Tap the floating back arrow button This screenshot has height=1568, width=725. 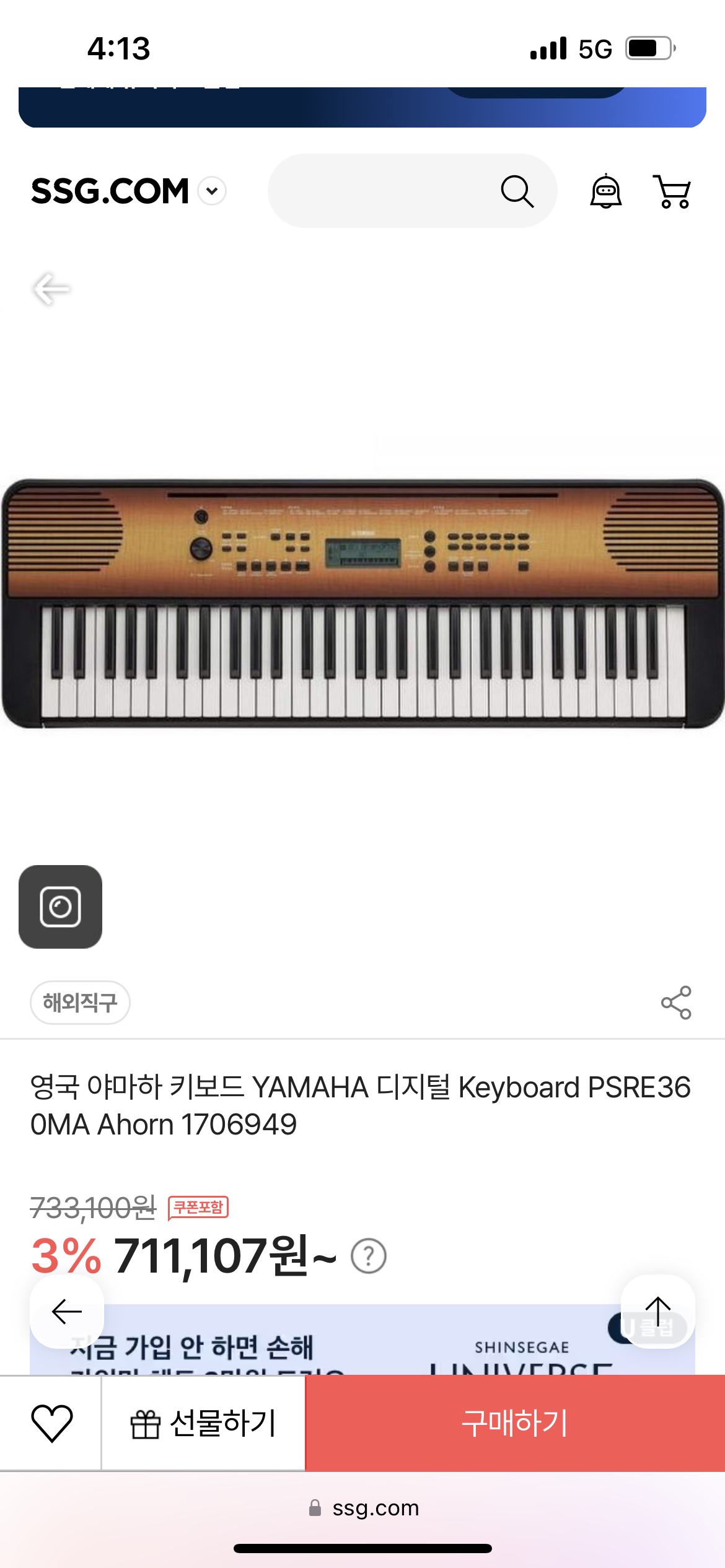point(67,1311)
